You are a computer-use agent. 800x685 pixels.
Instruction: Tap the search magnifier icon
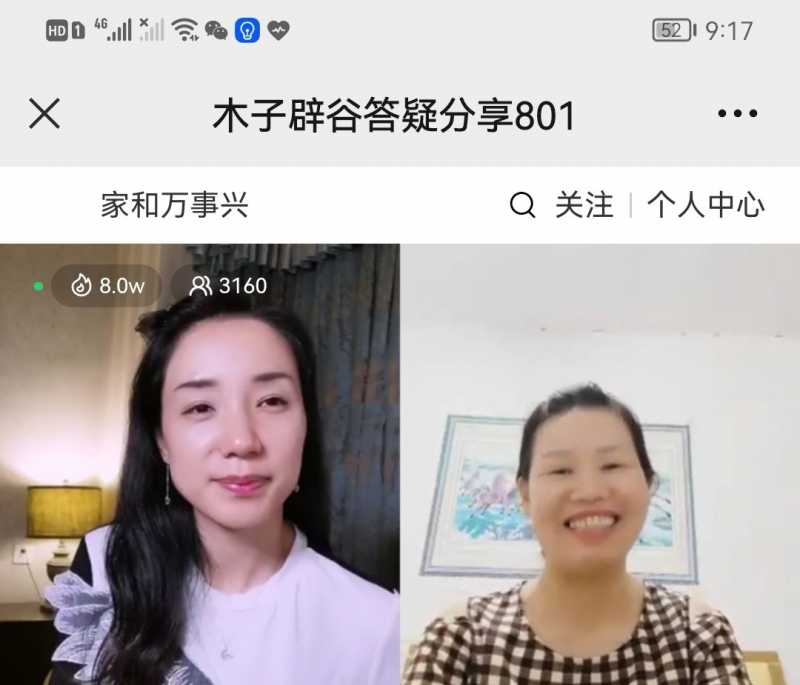(x=522, y=205)
